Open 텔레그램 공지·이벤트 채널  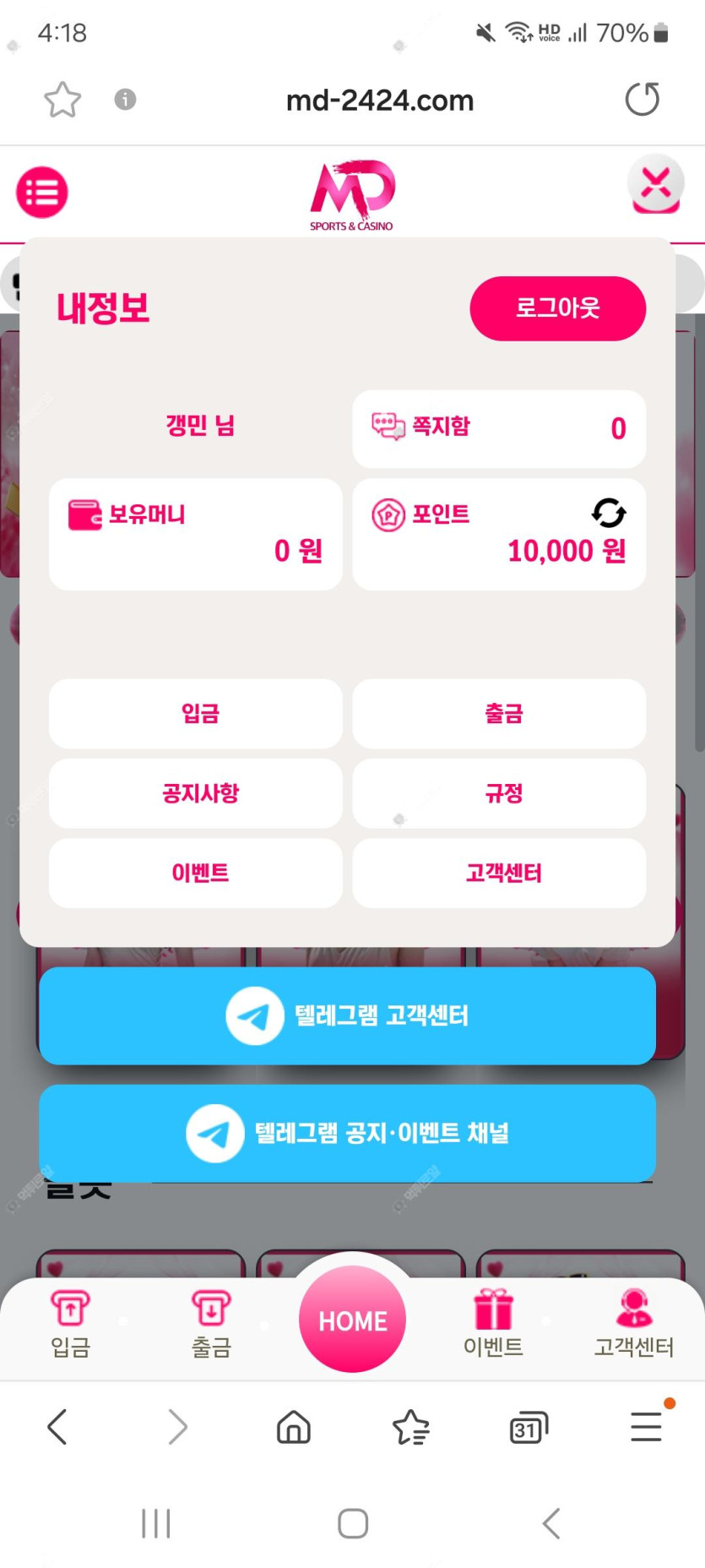click(347, 1133)
